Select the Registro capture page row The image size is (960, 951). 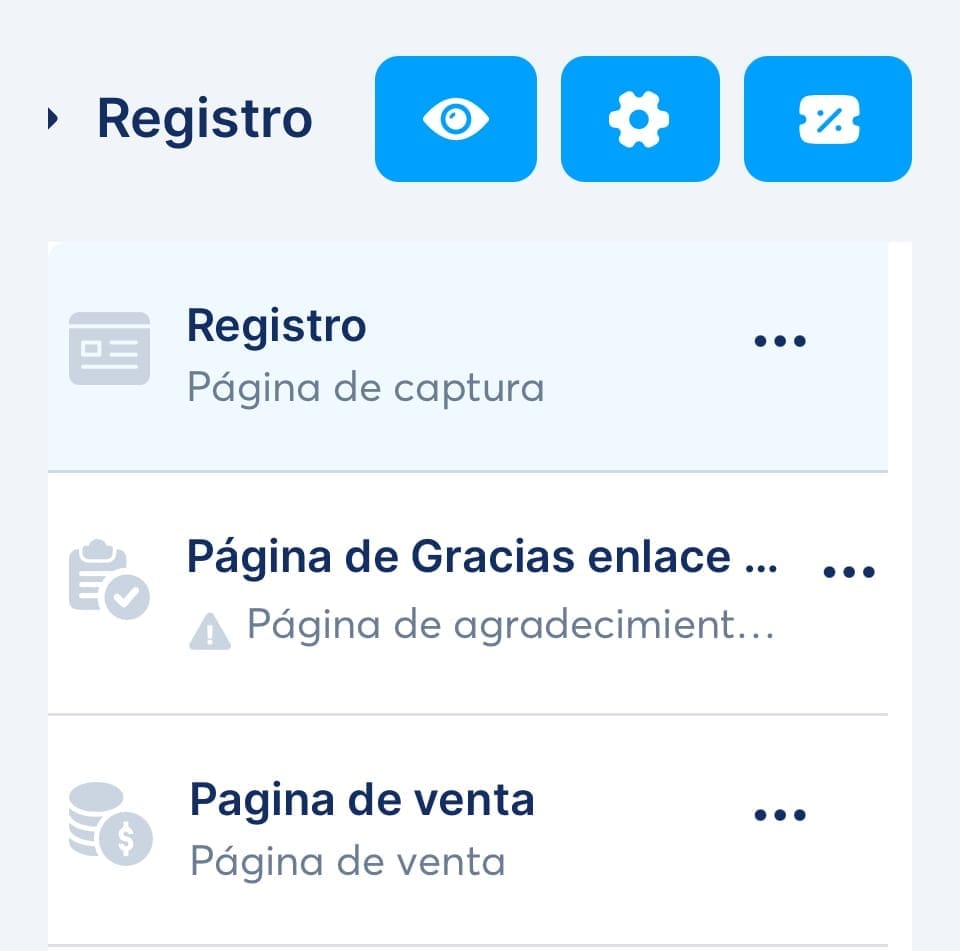coord(400,356)
